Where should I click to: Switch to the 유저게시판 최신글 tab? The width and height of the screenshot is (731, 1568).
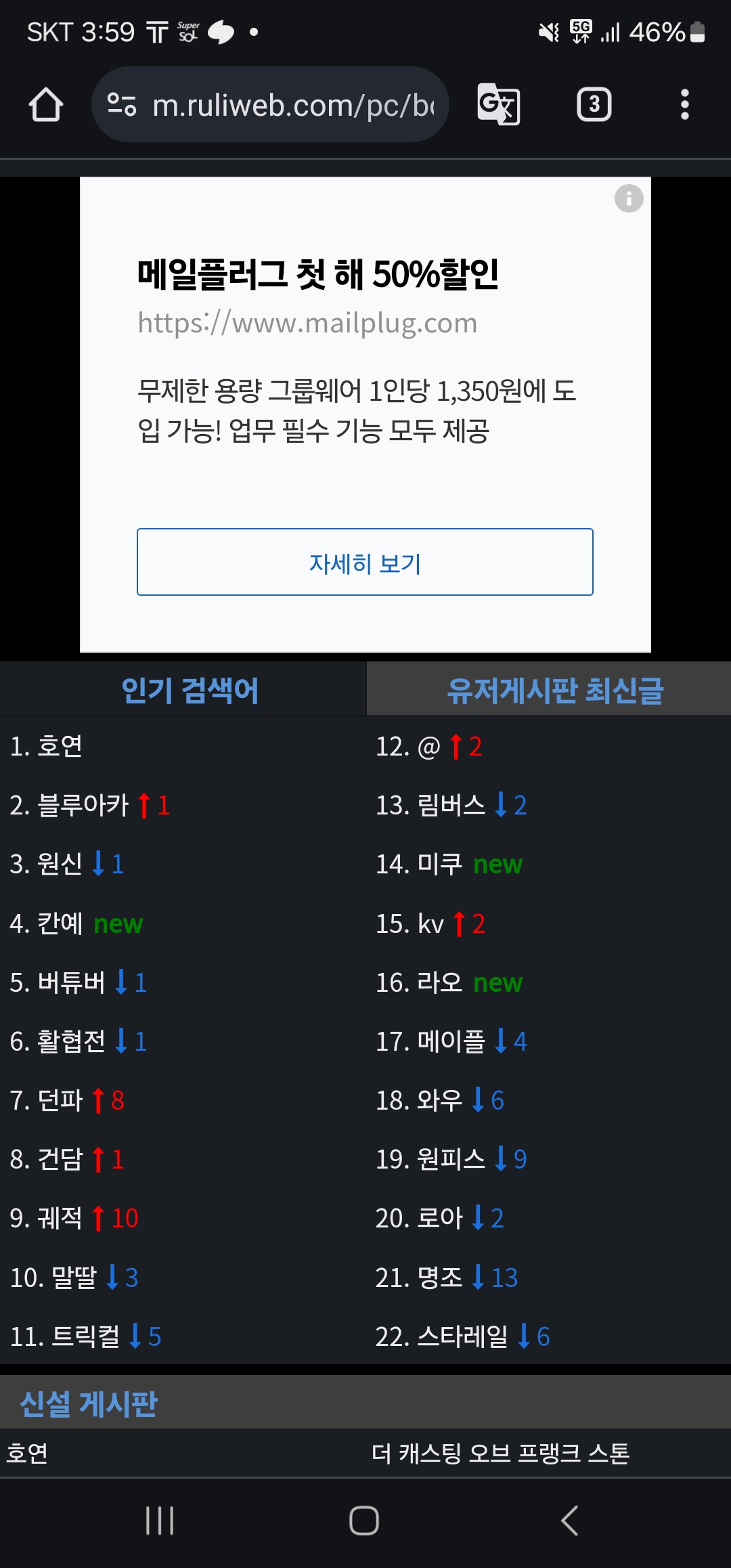pos(555,691)
